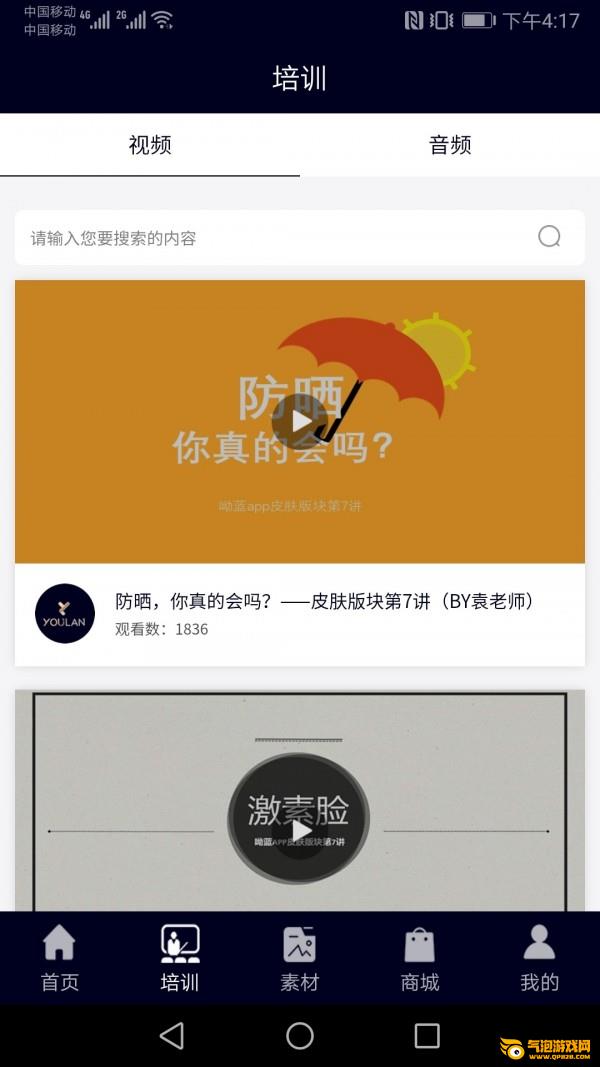
Task: Go to the system home screen
Action: click(x=300, y=1035)
